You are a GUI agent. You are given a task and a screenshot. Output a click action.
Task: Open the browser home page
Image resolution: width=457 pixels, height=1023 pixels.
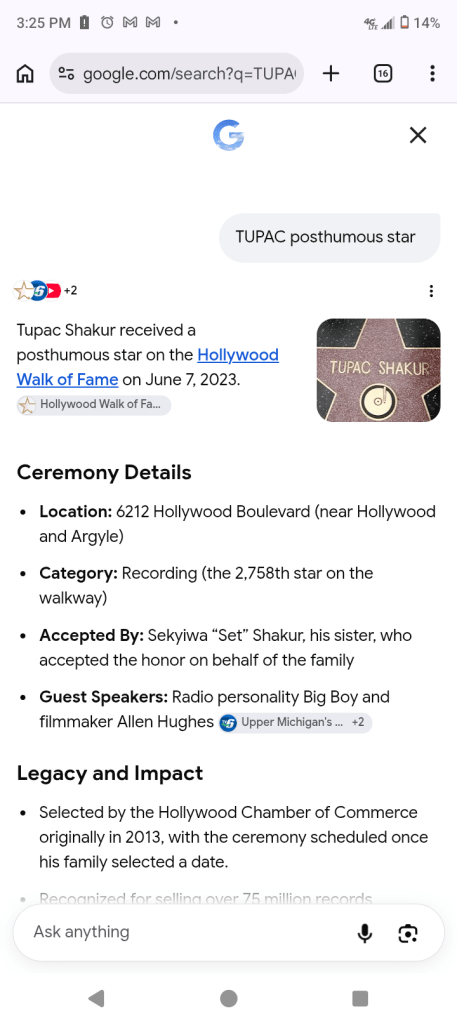[25, 74]
